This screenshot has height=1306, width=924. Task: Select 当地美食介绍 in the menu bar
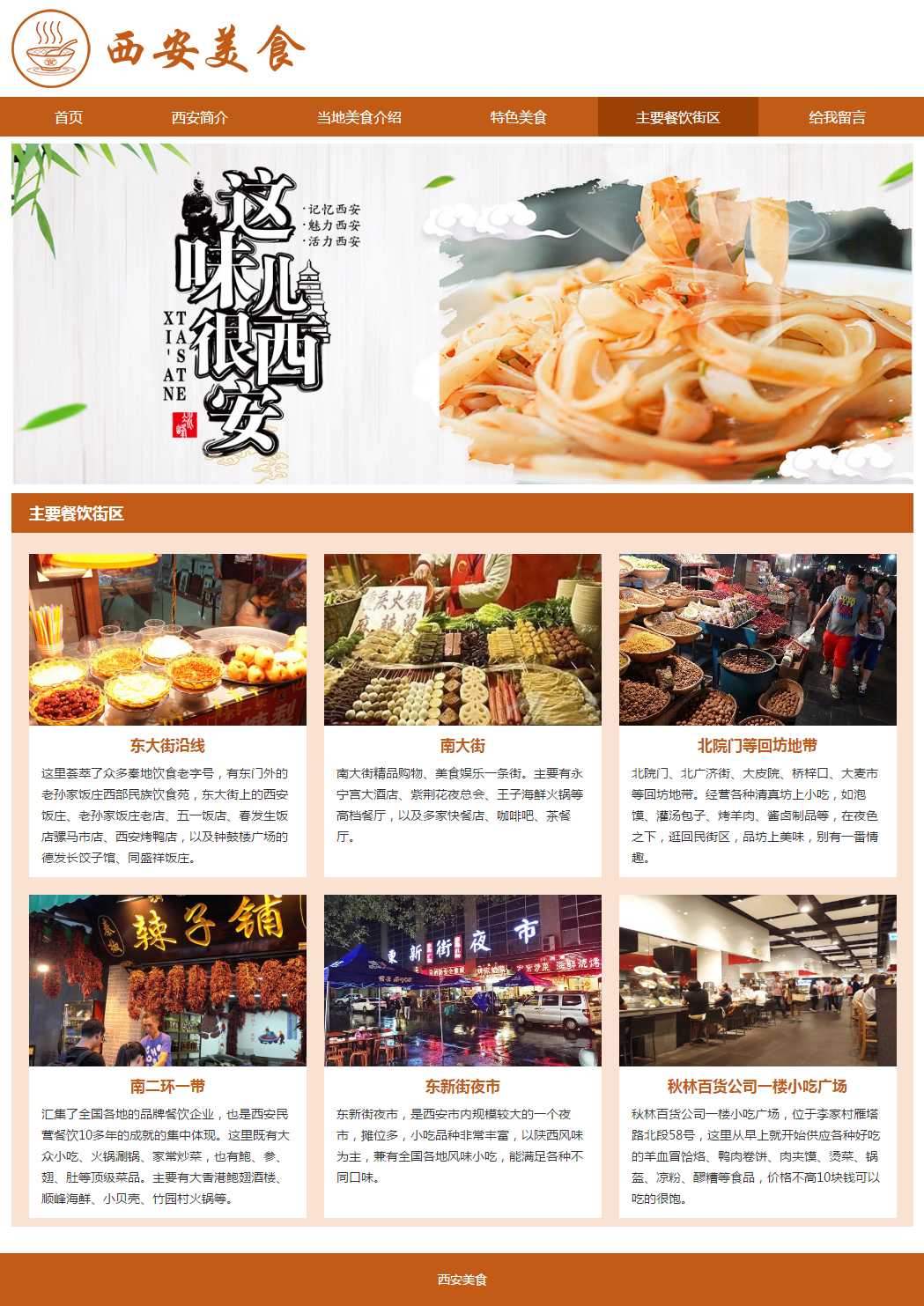click(x=359, y=117)
